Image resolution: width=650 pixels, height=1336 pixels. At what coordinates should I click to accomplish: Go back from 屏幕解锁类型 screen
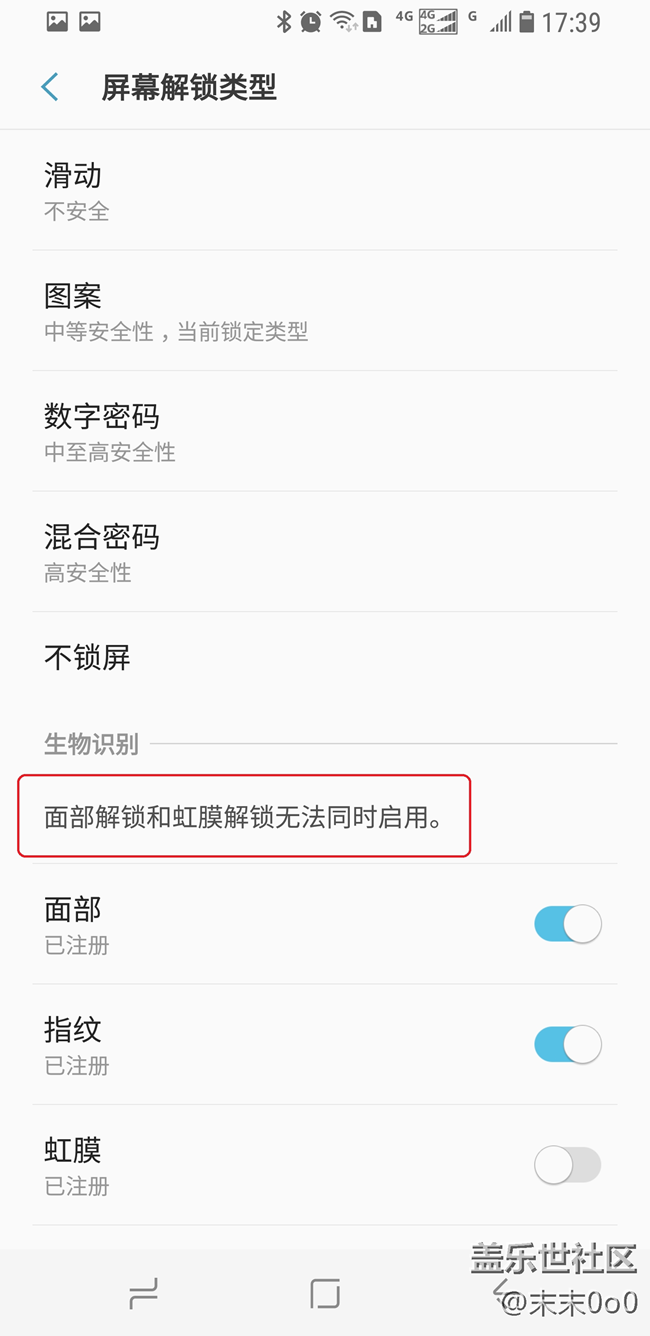click(50, 87)
